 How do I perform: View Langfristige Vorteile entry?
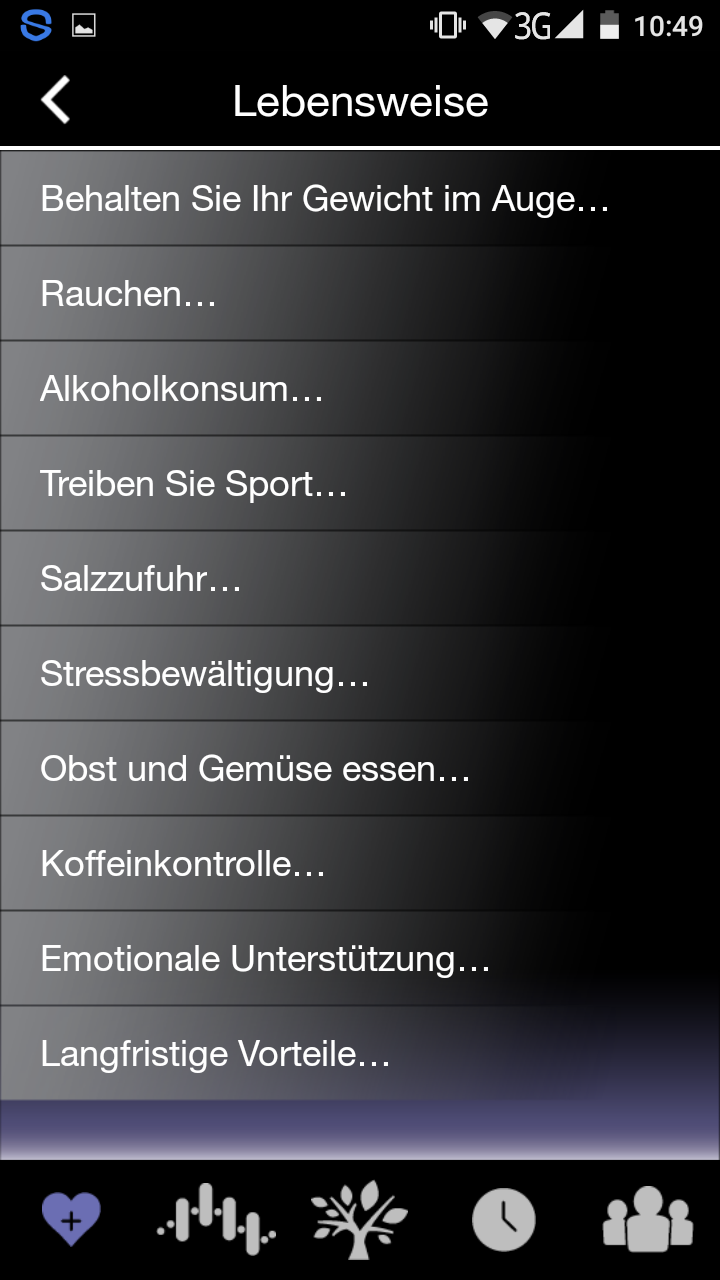pyautogui.click(x=360, y=1053)
